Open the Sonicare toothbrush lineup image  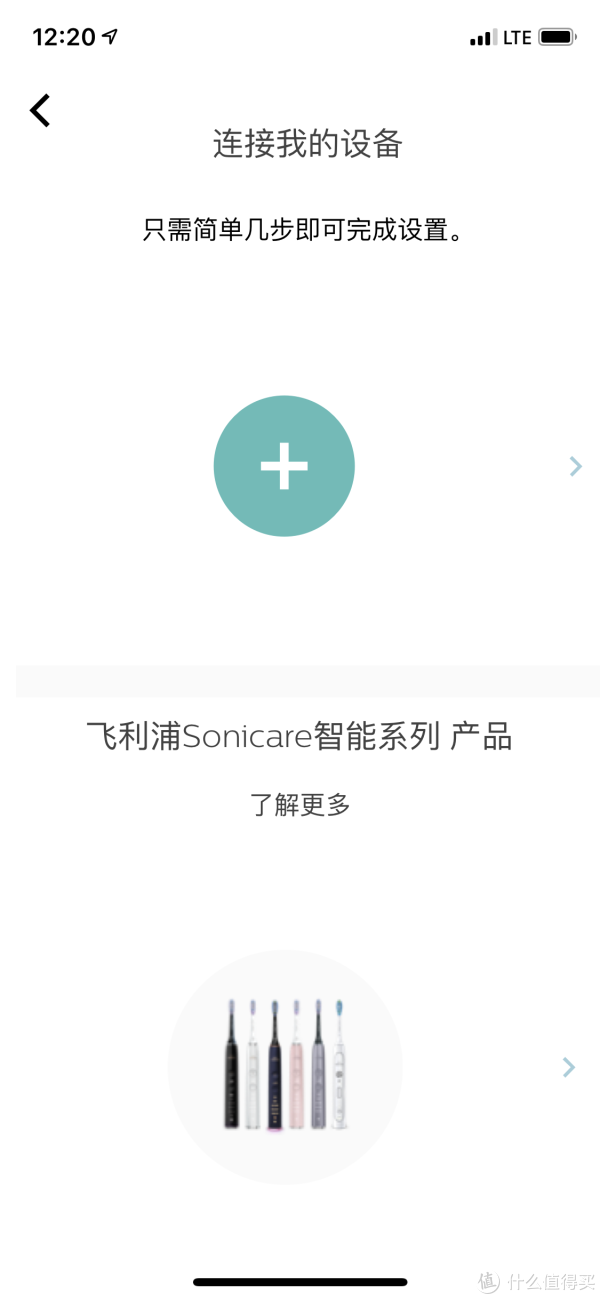point(285,1067)
